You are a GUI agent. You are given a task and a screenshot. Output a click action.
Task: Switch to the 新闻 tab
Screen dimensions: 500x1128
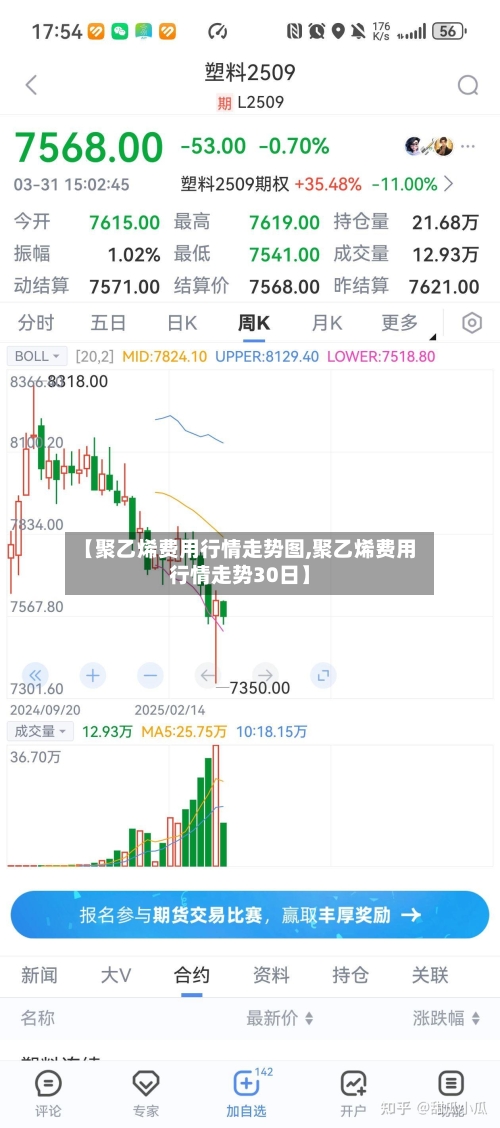point(39,975)
